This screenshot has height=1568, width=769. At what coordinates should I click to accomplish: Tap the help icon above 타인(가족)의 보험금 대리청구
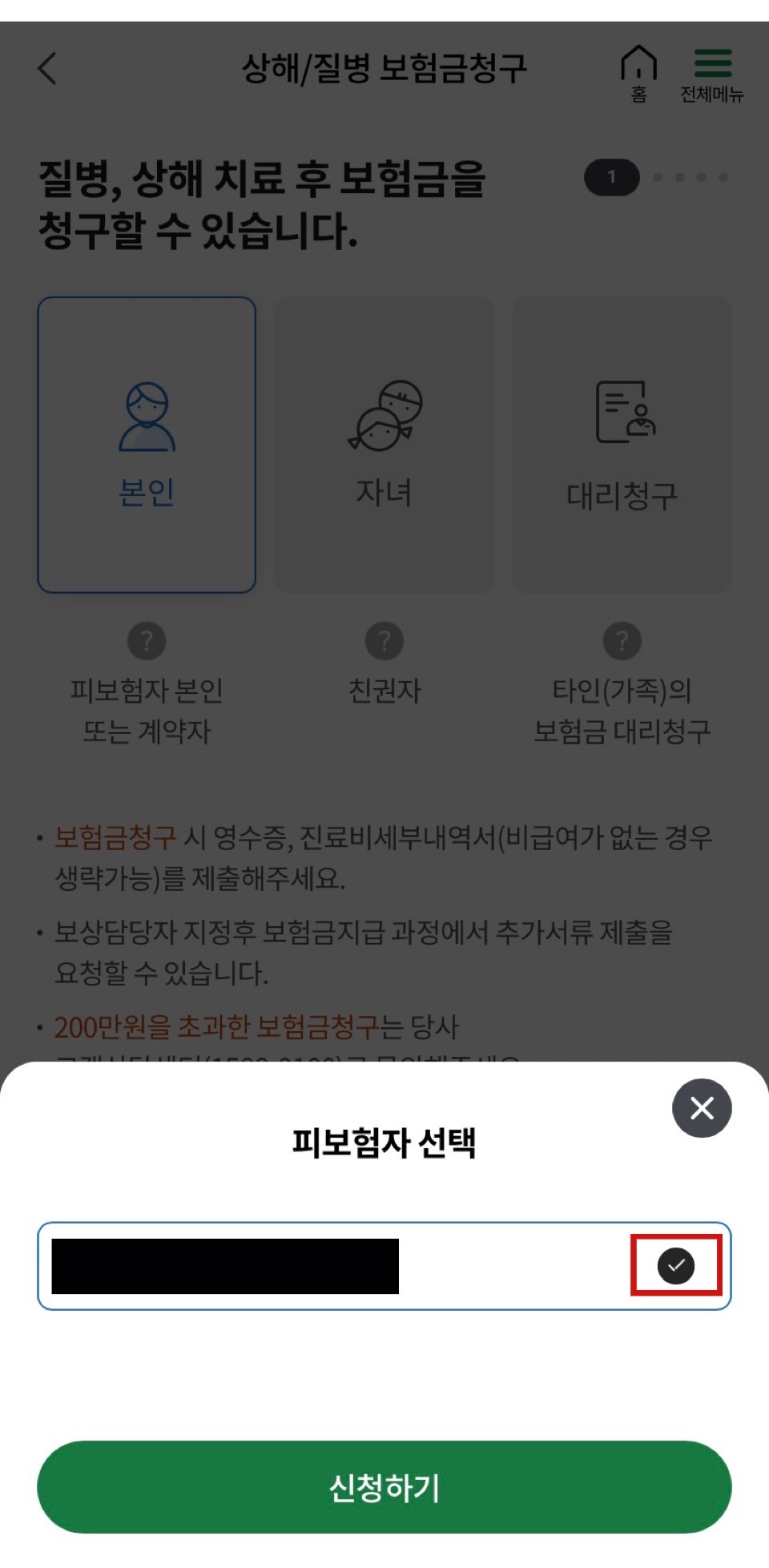coord(622,641)
